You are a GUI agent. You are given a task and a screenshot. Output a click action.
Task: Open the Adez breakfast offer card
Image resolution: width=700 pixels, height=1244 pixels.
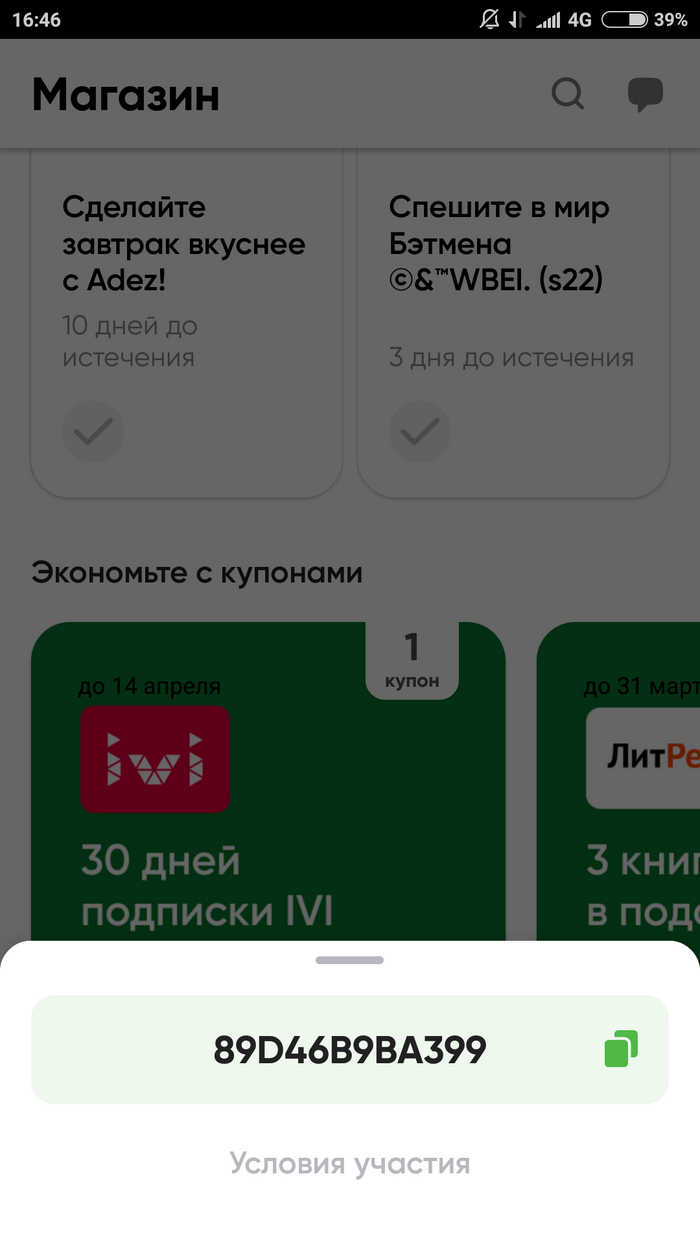point(186,320)
